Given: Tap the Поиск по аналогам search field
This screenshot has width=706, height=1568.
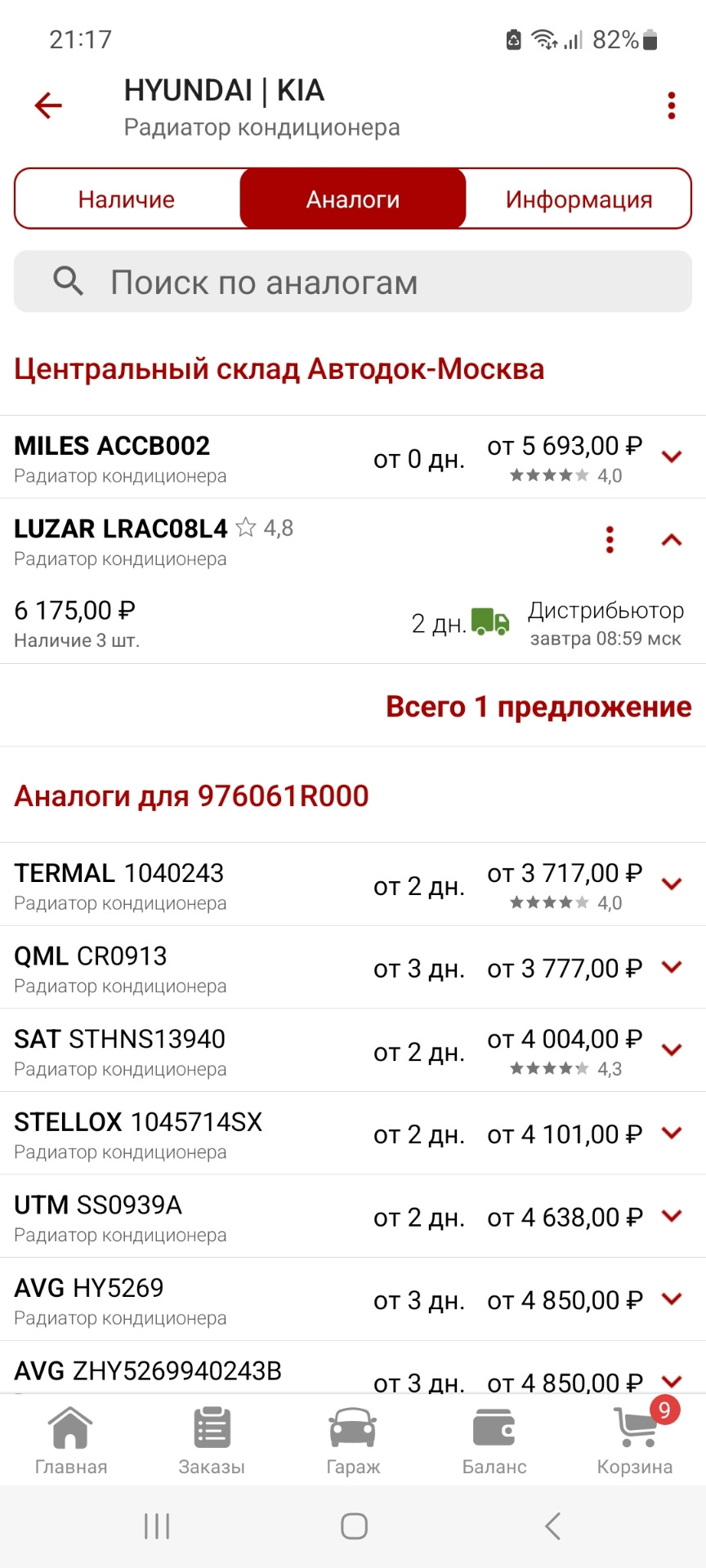Looking at the screenshot, I should [353, 282].
